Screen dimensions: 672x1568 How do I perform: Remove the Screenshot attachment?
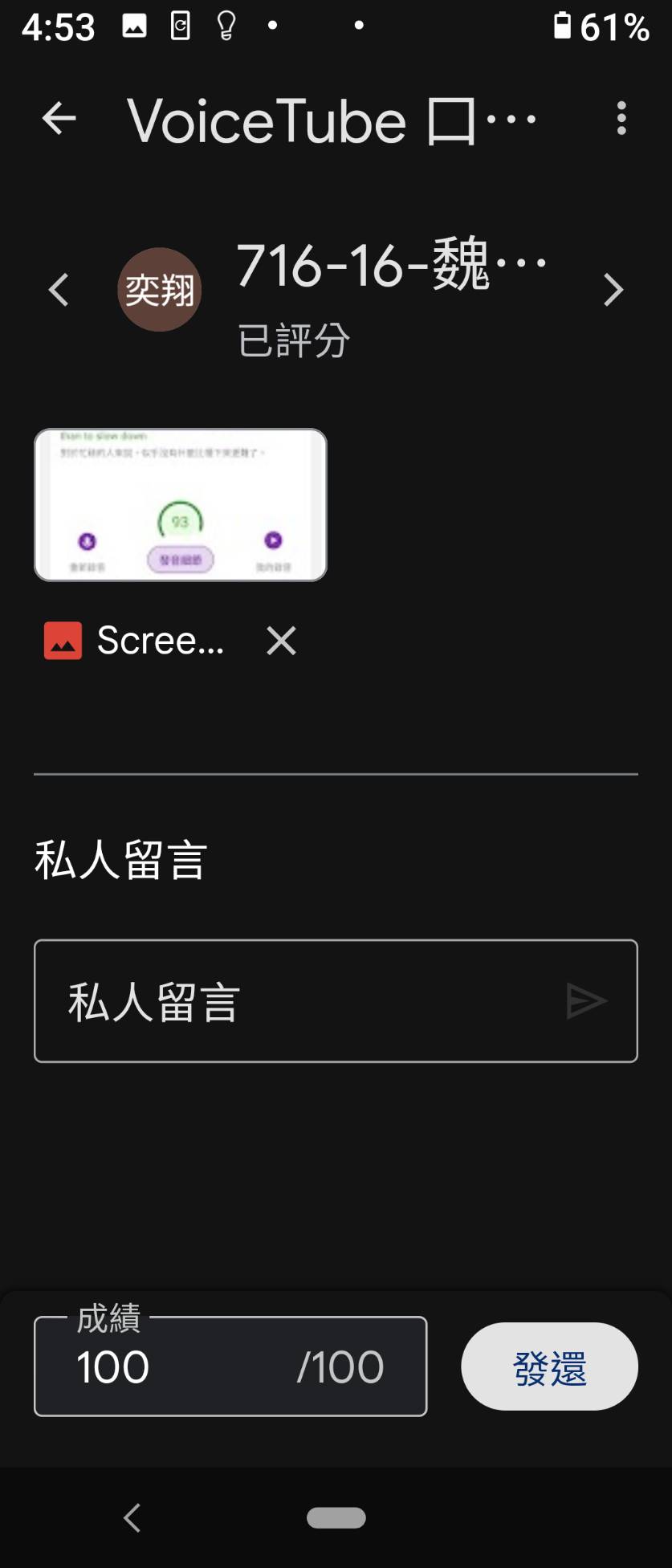[281, 641]
